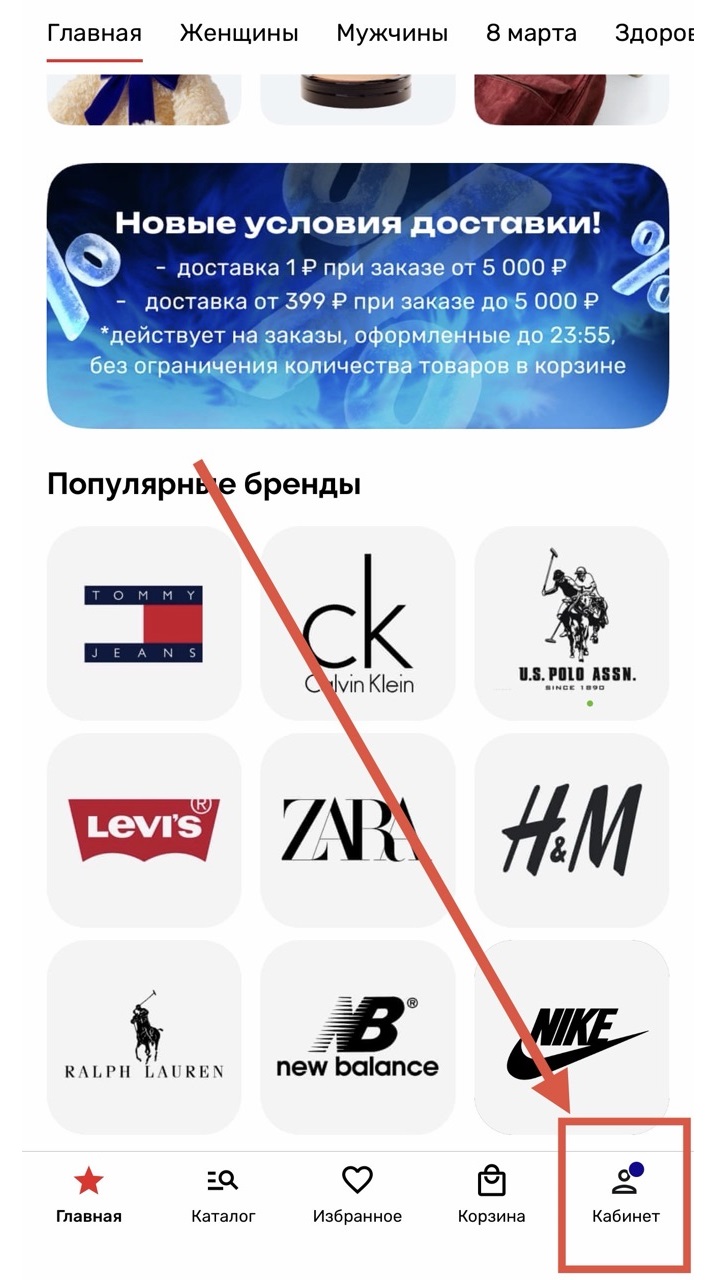Open the Корзина cart tab
Viewport: 720px width, 1280px height.
491,1196
